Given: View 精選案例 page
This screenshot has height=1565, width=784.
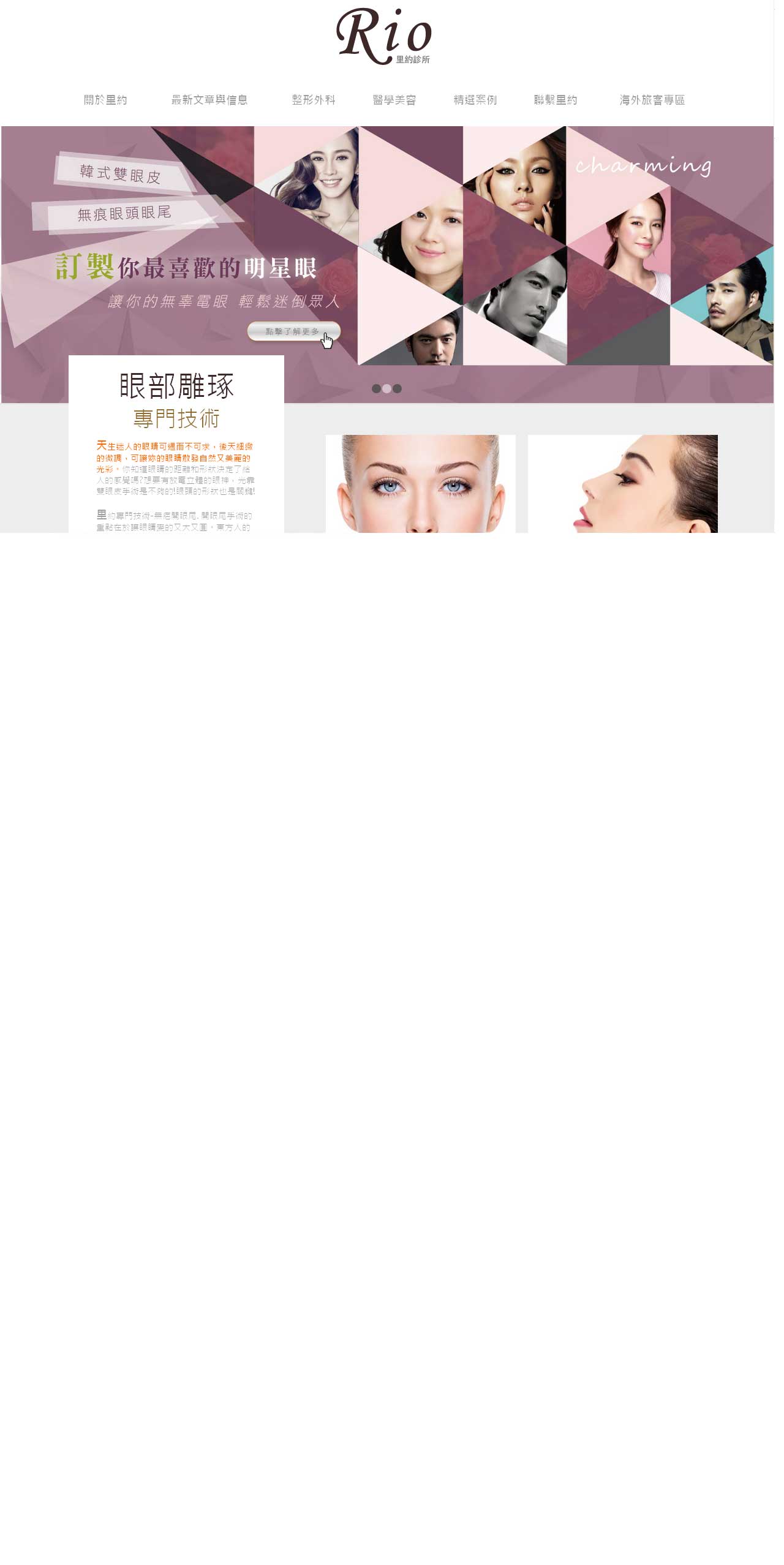Looking at the screenshot, I should click(475, 100).
